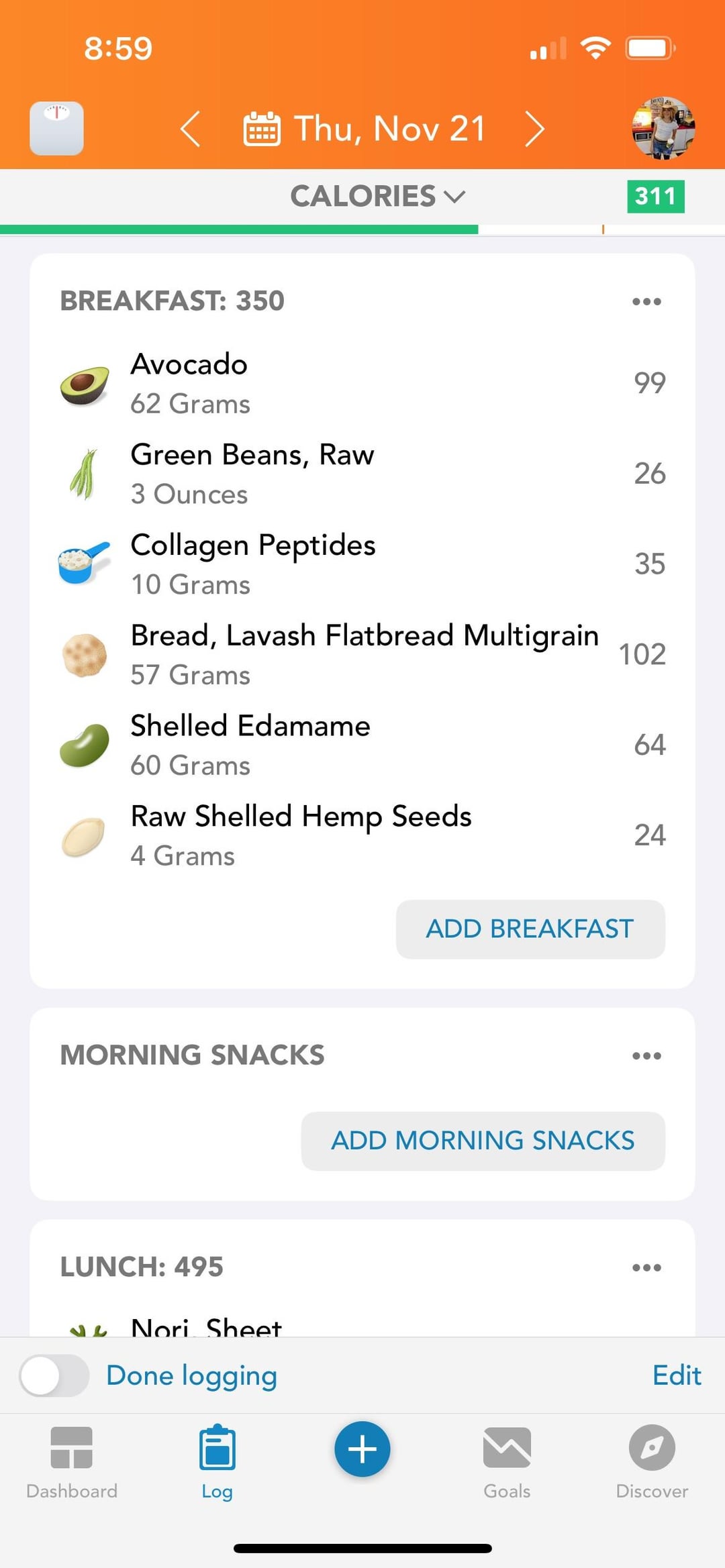Go to the next day

(534, 129)
